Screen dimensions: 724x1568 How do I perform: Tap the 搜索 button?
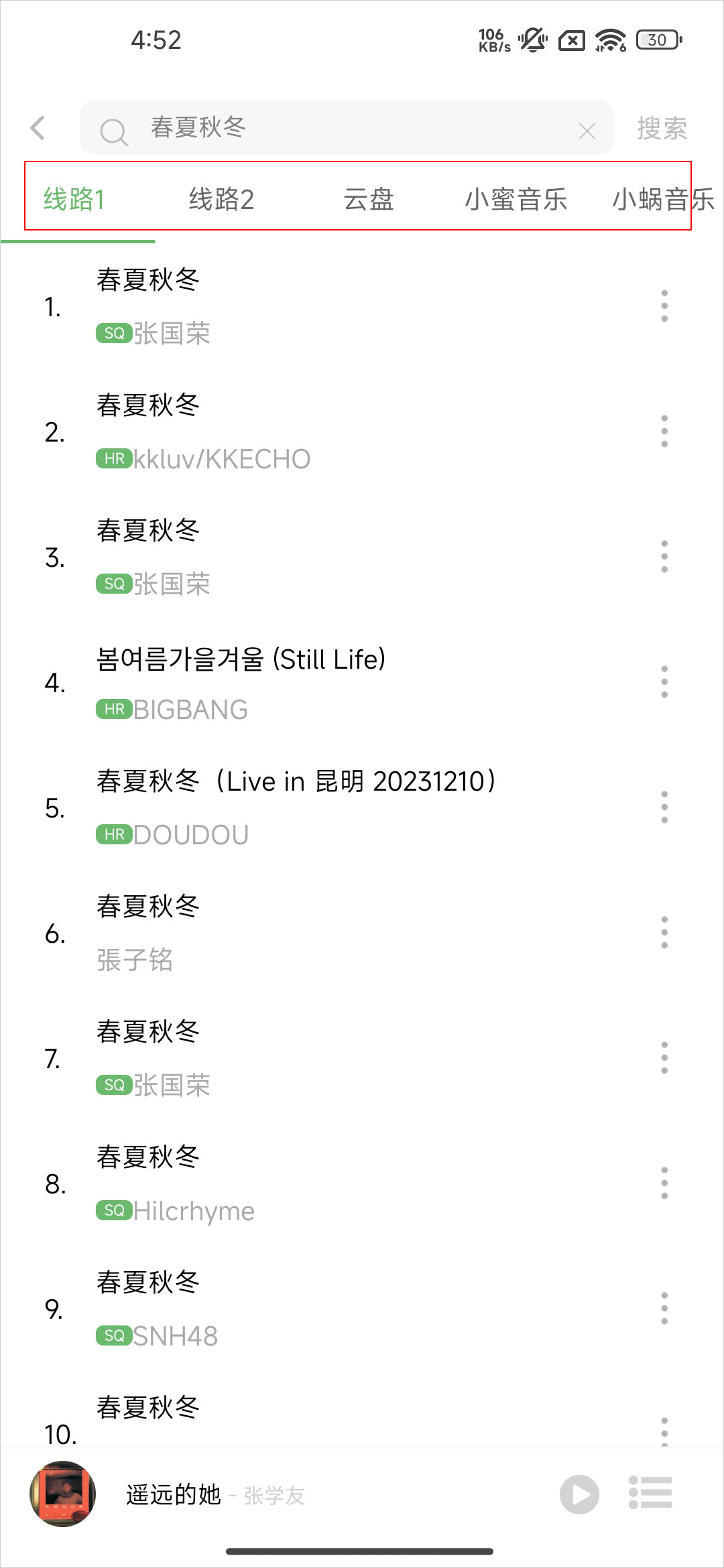pos(662,128)
